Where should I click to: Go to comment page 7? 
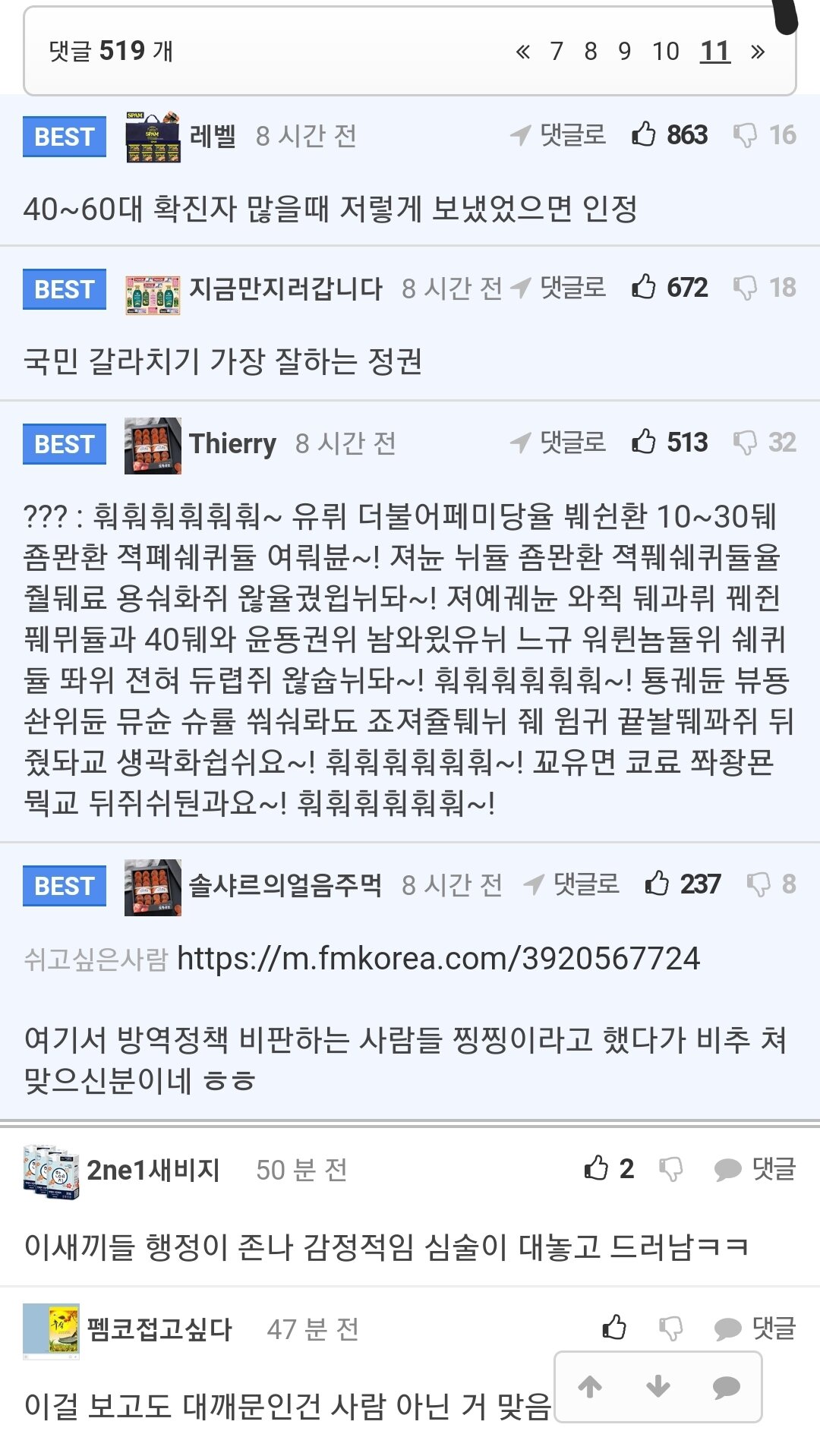[x=557, y=52]
